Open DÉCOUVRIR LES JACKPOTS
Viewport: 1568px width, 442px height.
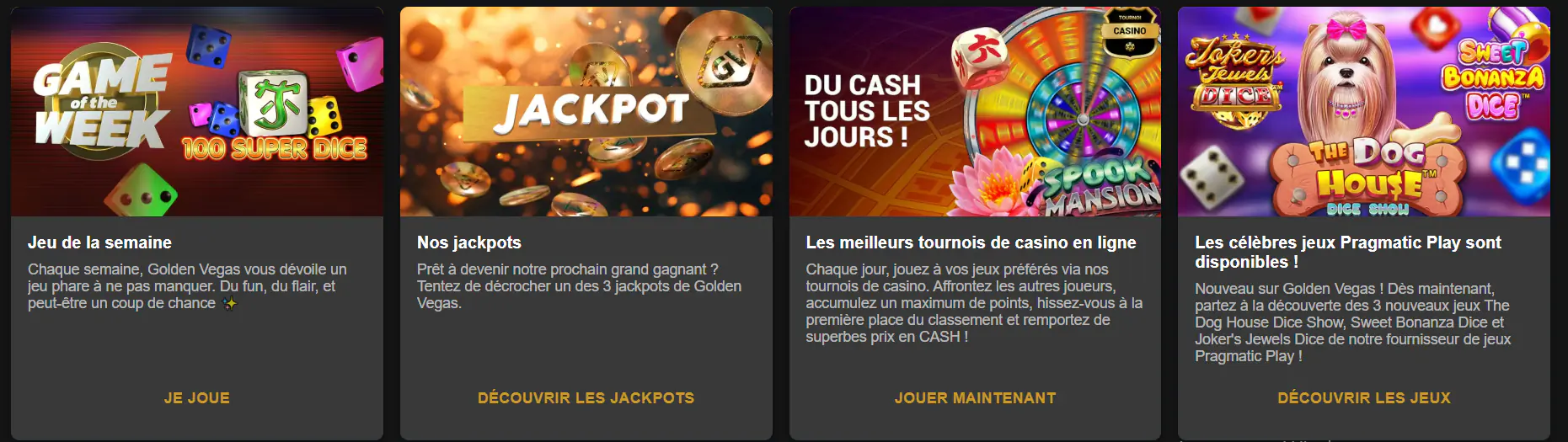coord(586,397)
